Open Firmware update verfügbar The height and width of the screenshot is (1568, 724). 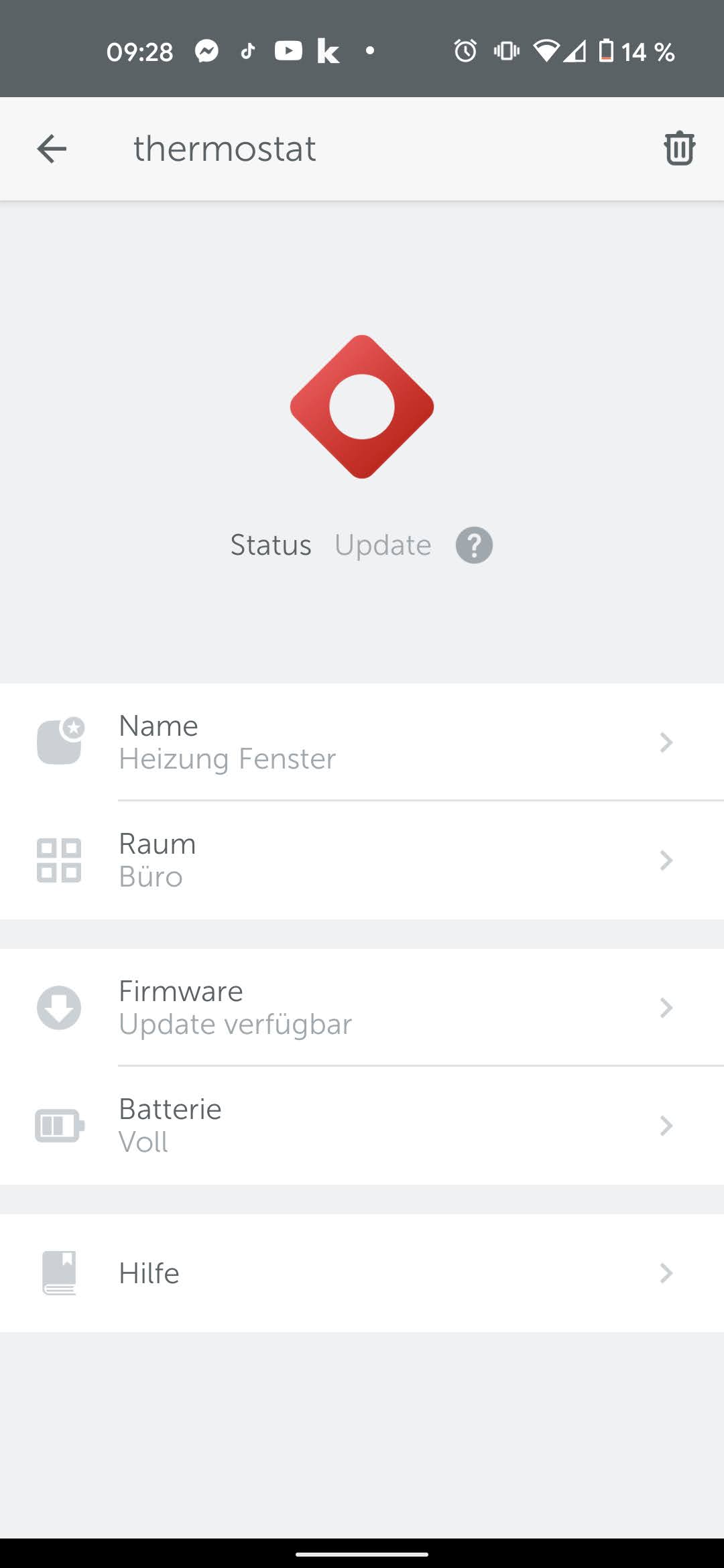(x=362, y=1007)
